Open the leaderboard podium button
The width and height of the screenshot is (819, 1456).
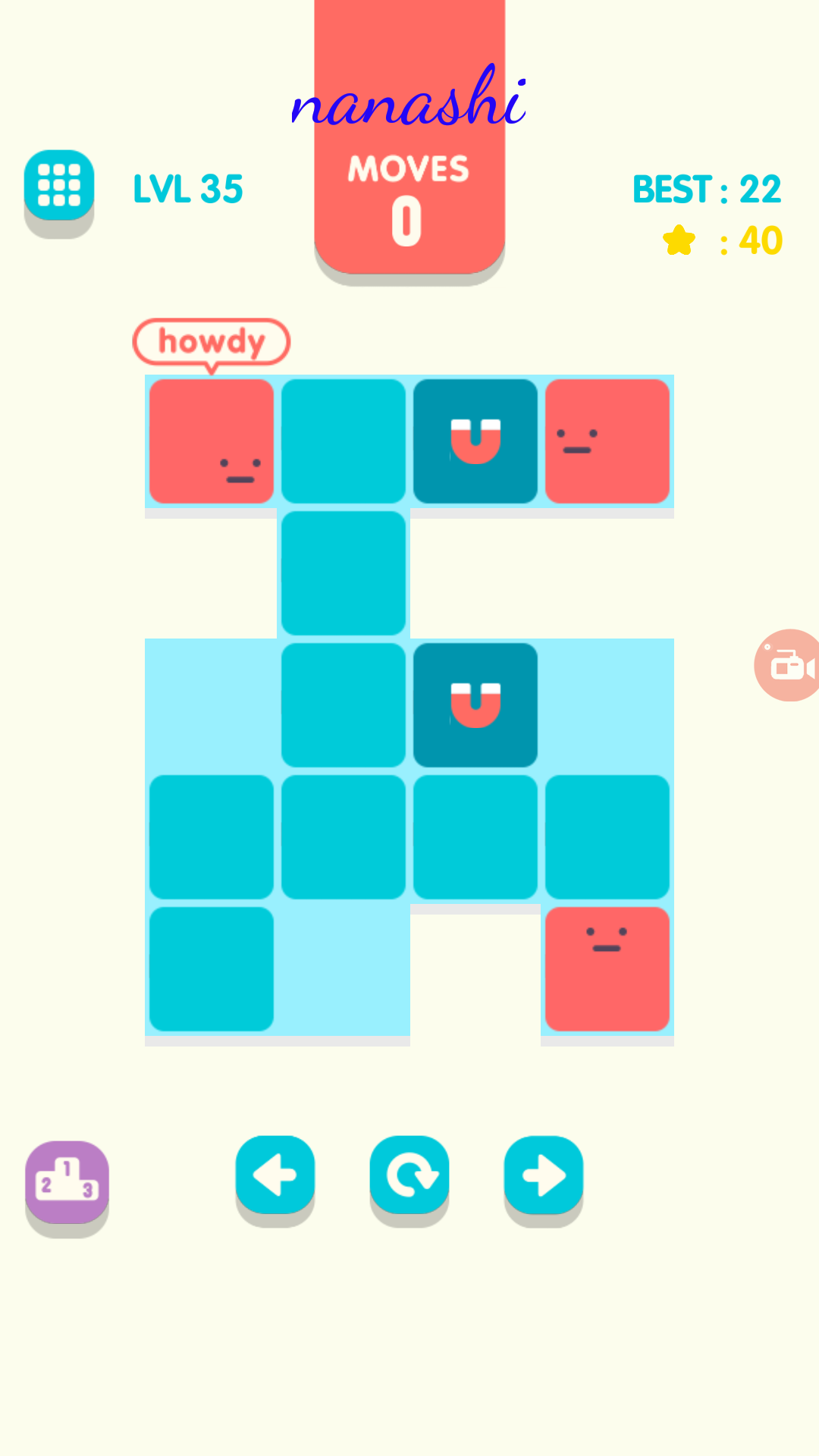coord(67,1181)
